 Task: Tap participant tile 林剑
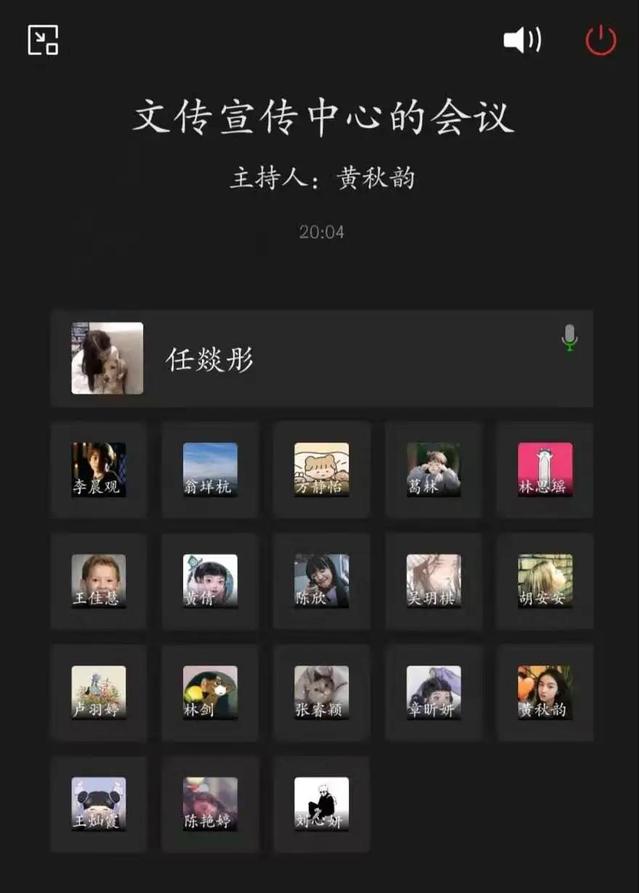click(x=210, y=692)
